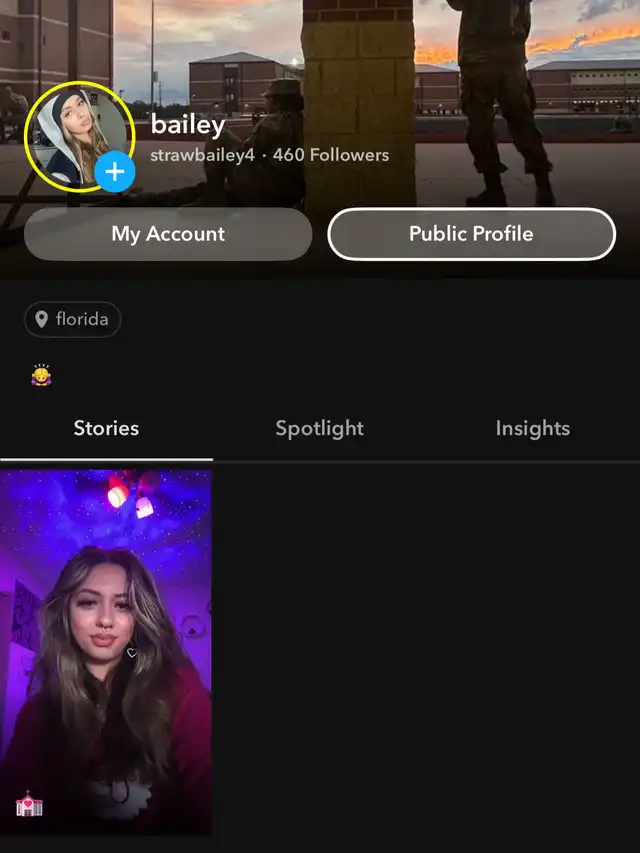Screen dimensions: 640x853
Task: Select the Stories tab
Action: [106, 428]
